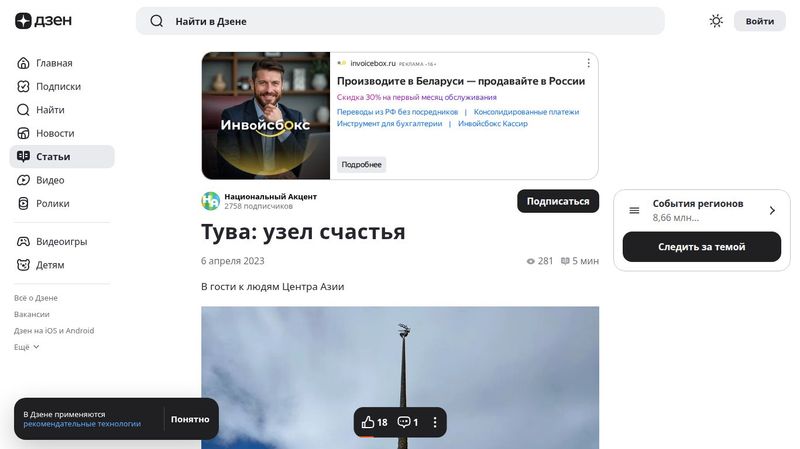This screenshot has height=449, width=800.
Task: Like the article with thumbs-up icon
Action: (x=368, y=422)
